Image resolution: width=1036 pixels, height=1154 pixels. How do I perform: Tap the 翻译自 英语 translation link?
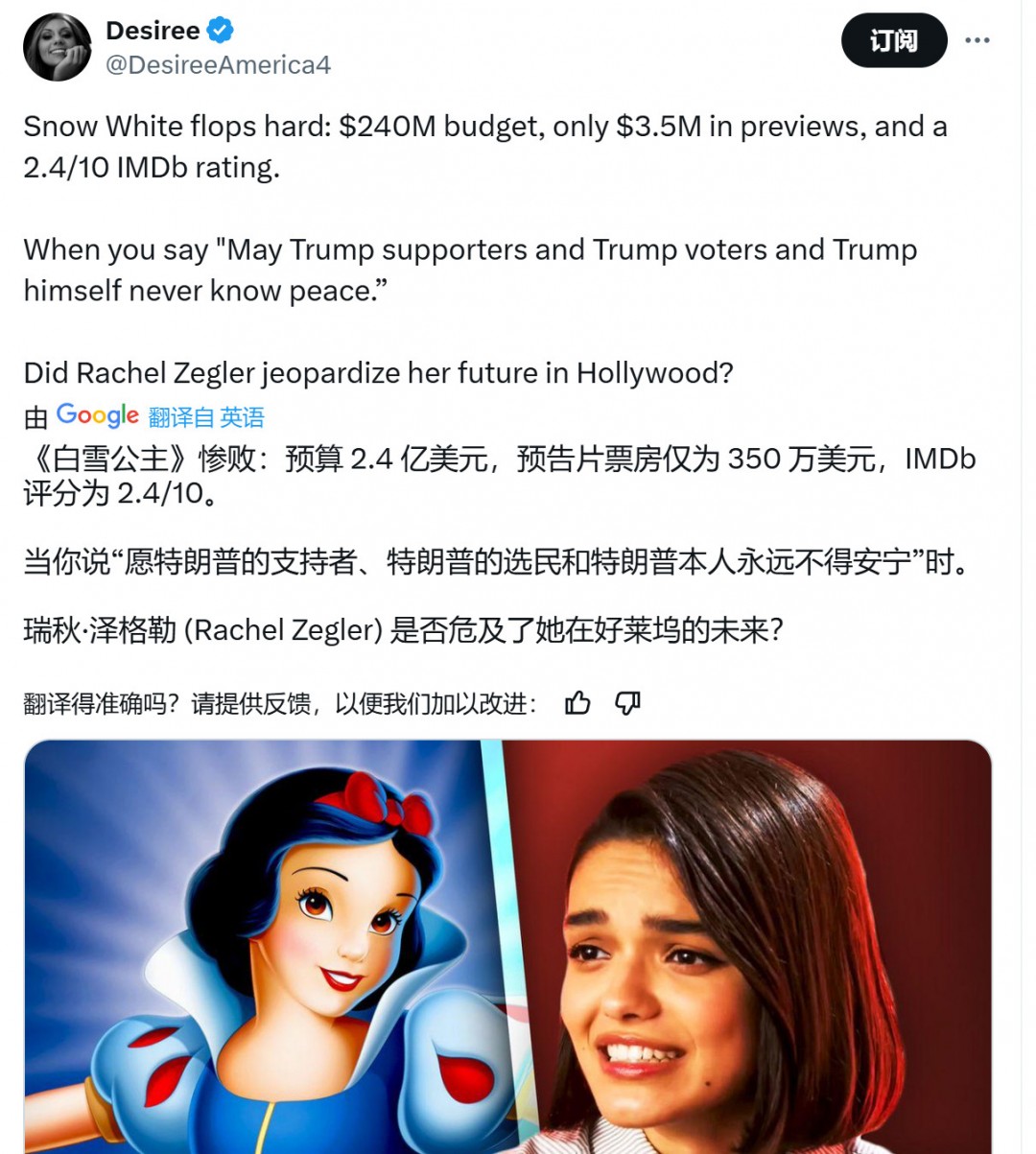point(206,417)
